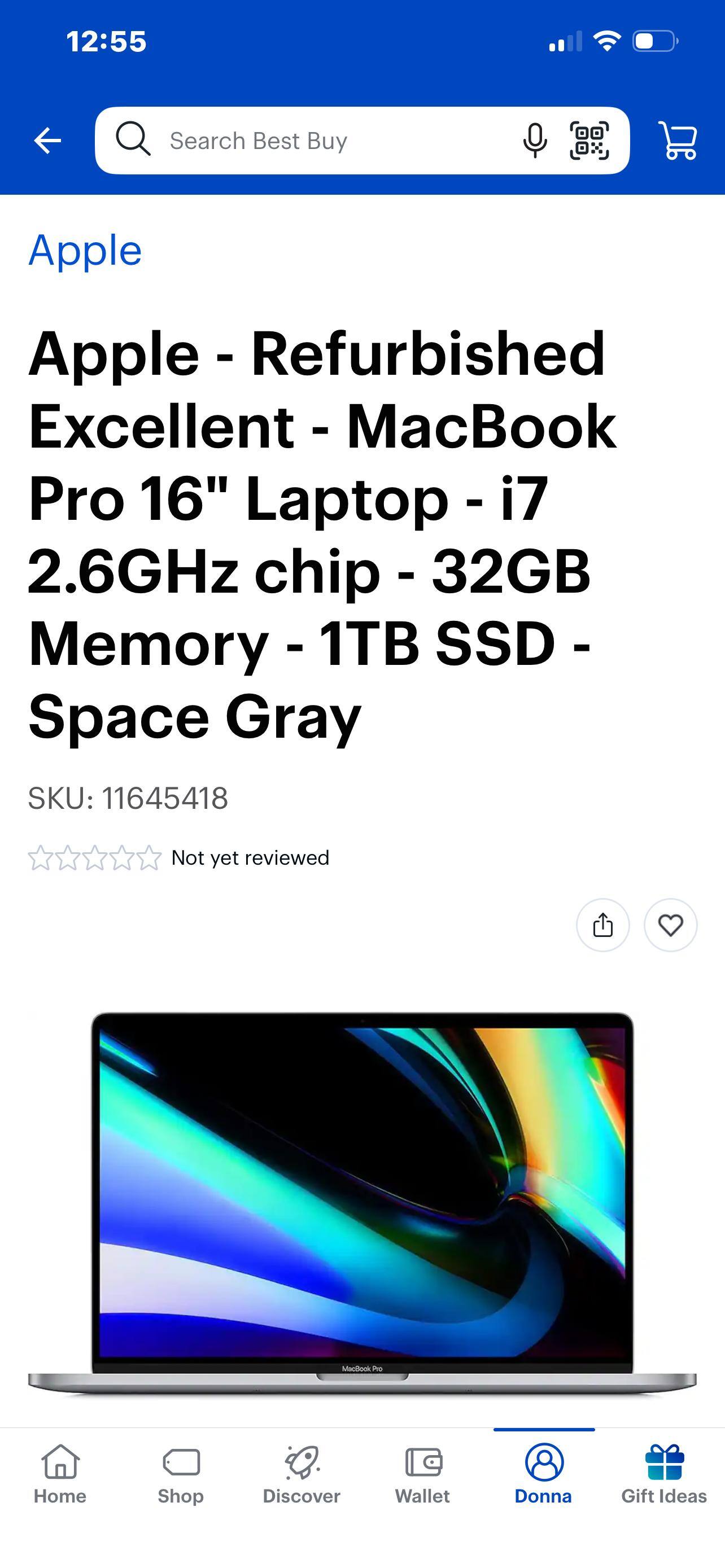Open the QR code scanner
This screenshot has width=725, height=1568.
pyautogui.click(x=591, y=140)
